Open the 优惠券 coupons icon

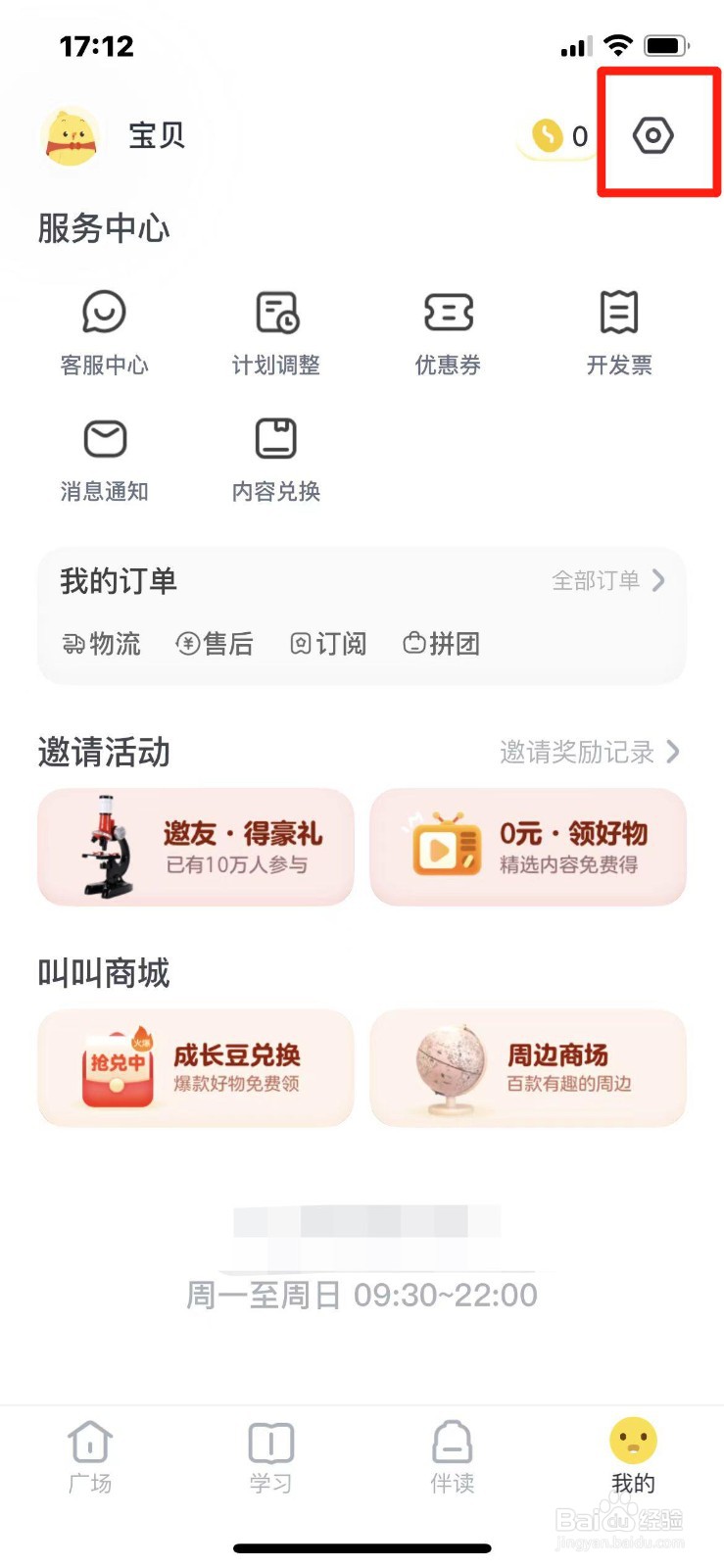[x=448, y=330]
